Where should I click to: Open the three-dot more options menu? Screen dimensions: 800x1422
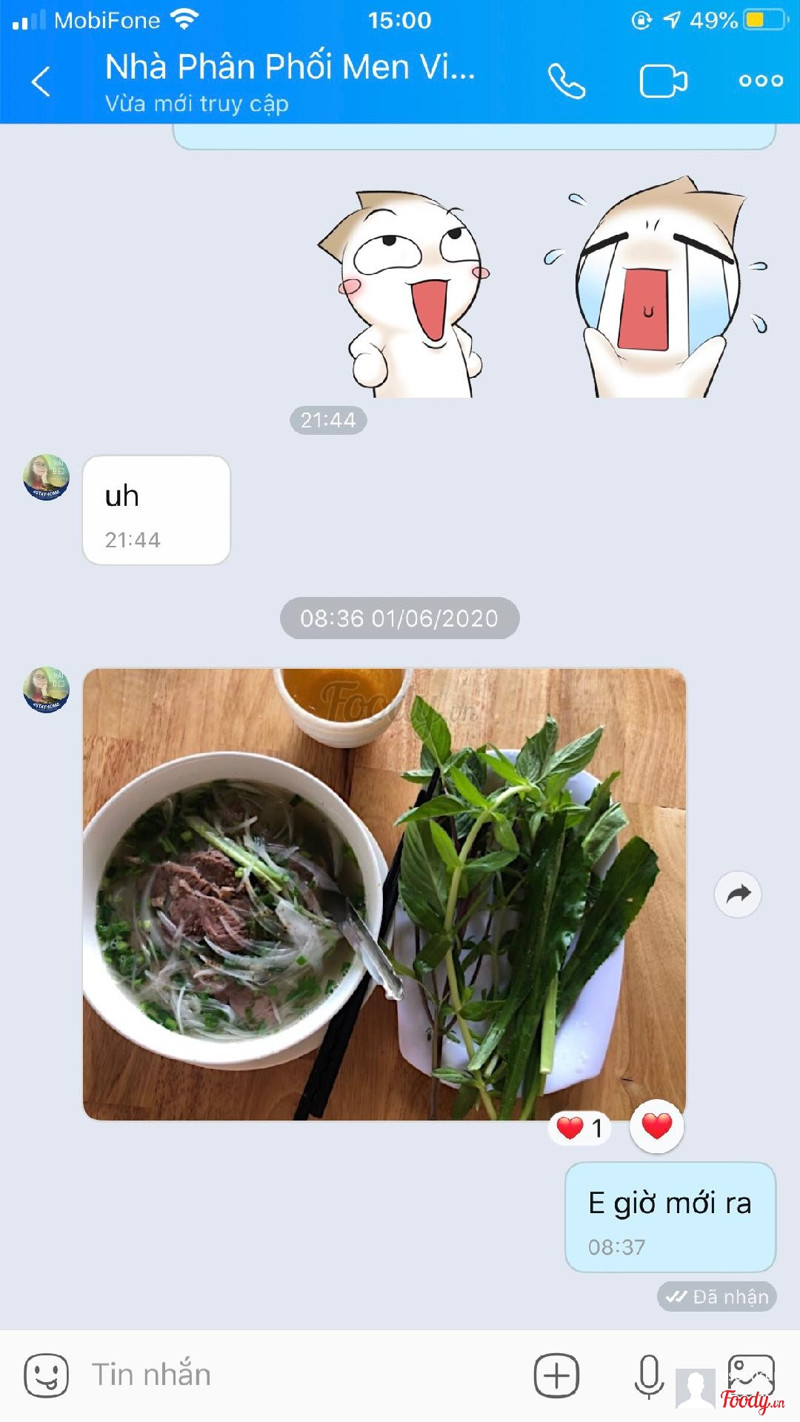click(761, 81)
